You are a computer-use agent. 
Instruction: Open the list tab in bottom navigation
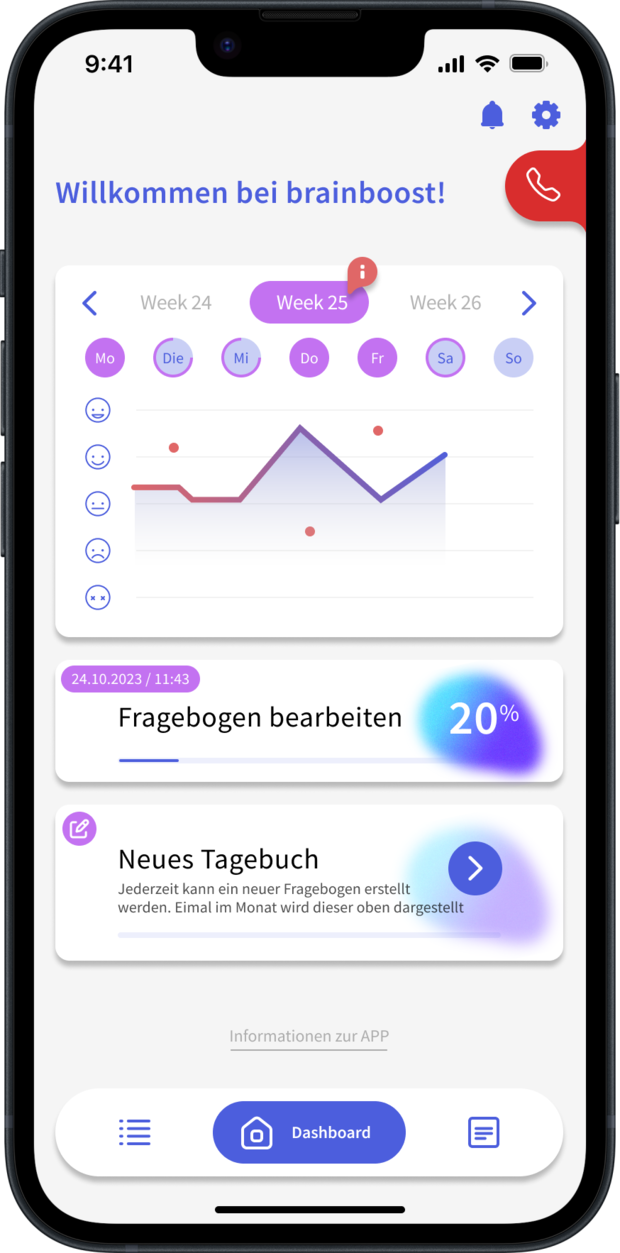[x=135, y=1132]
